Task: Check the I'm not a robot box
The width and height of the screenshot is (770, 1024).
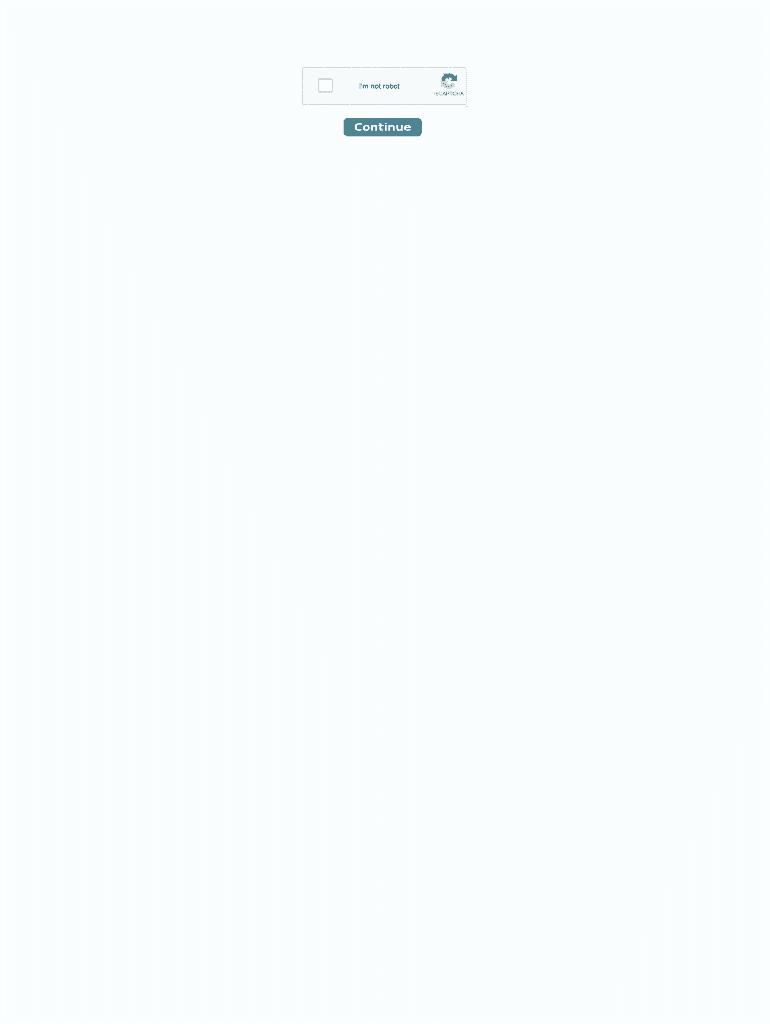Action: tap(325, 86)
